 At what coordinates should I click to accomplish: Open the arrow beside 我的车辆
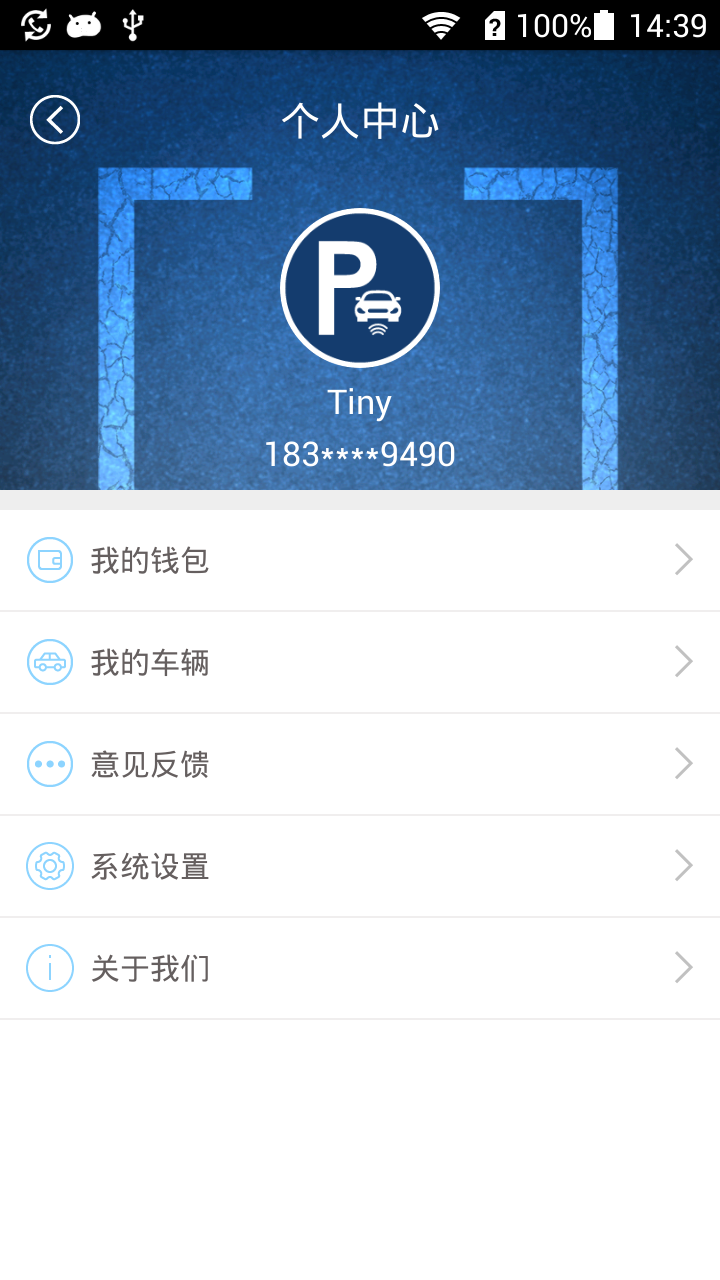(x=683, y=662)
